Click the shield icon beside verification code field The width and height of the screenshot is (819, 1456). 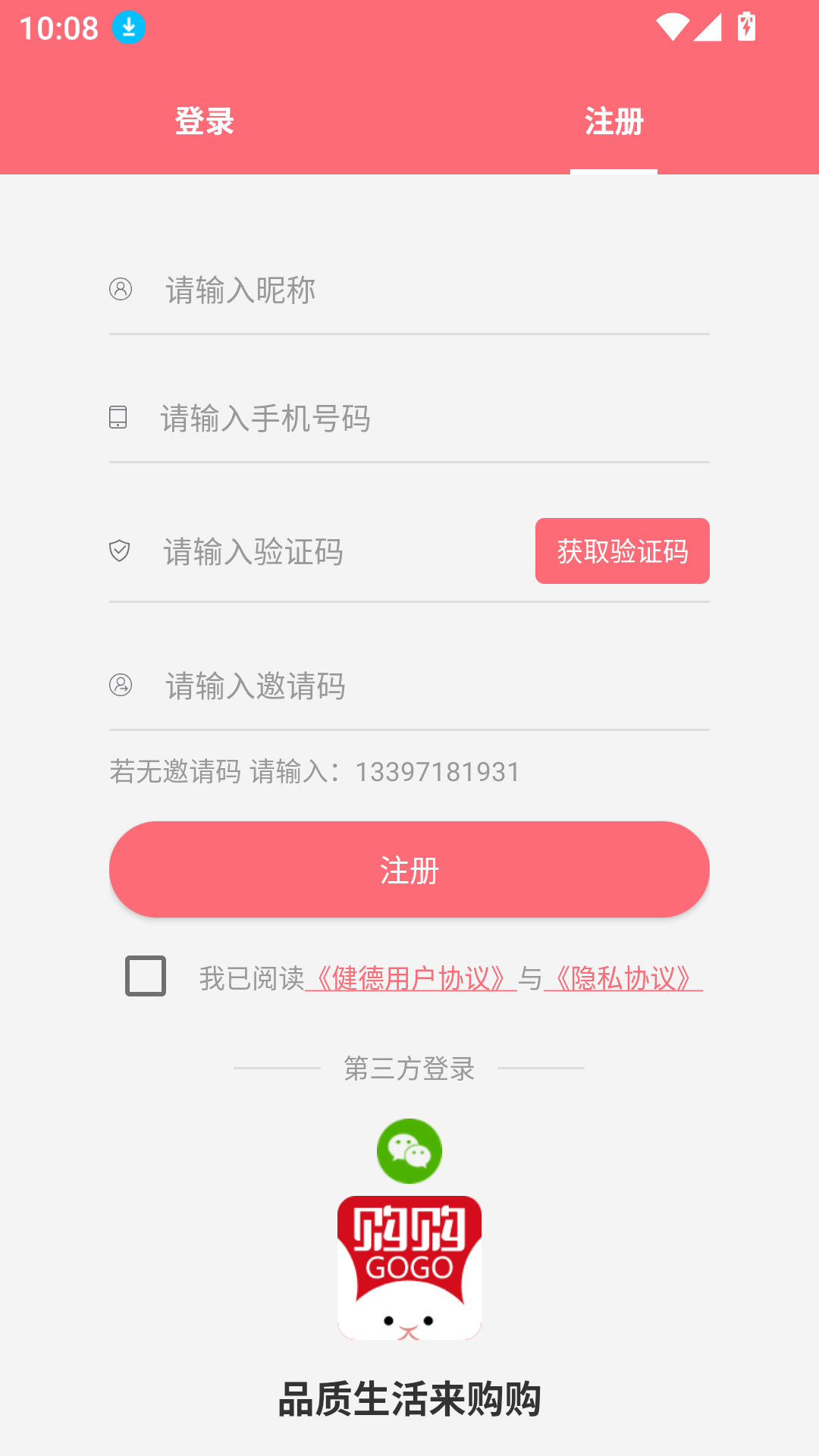[119, 551]
